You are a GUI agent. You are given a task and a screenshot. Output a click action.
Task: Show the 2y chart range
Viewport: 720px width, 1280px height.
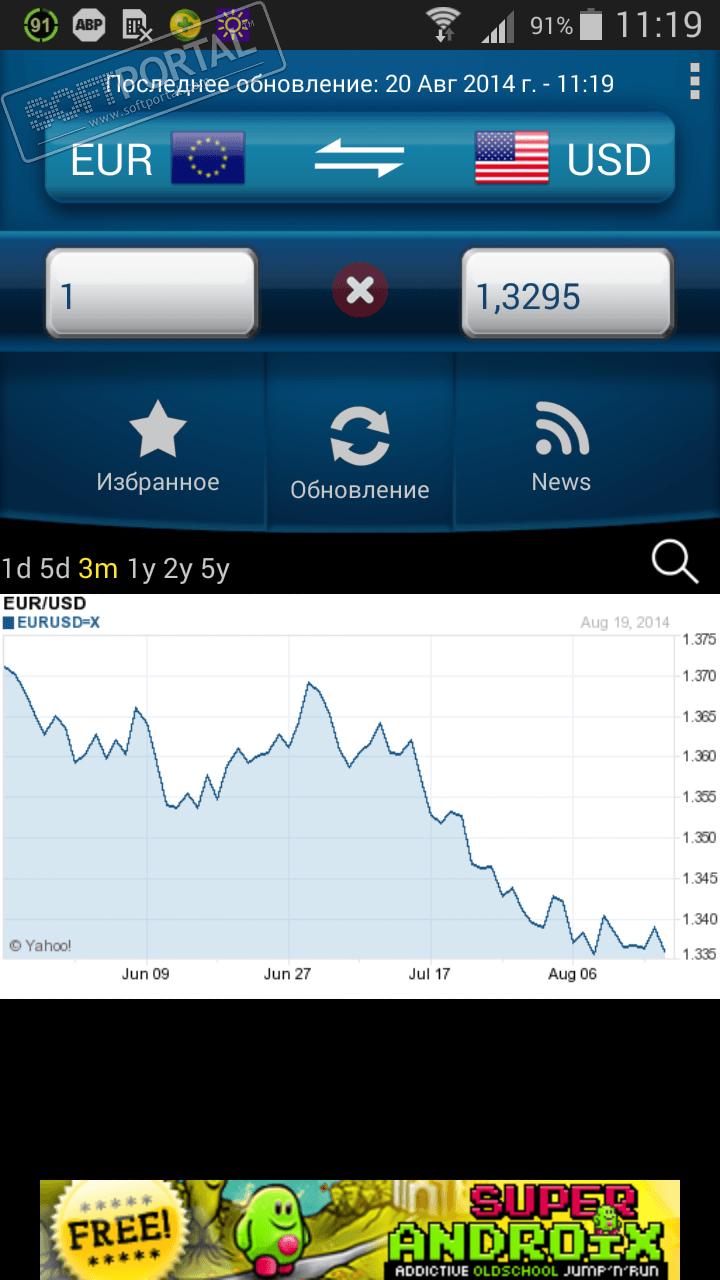[178, 569]
